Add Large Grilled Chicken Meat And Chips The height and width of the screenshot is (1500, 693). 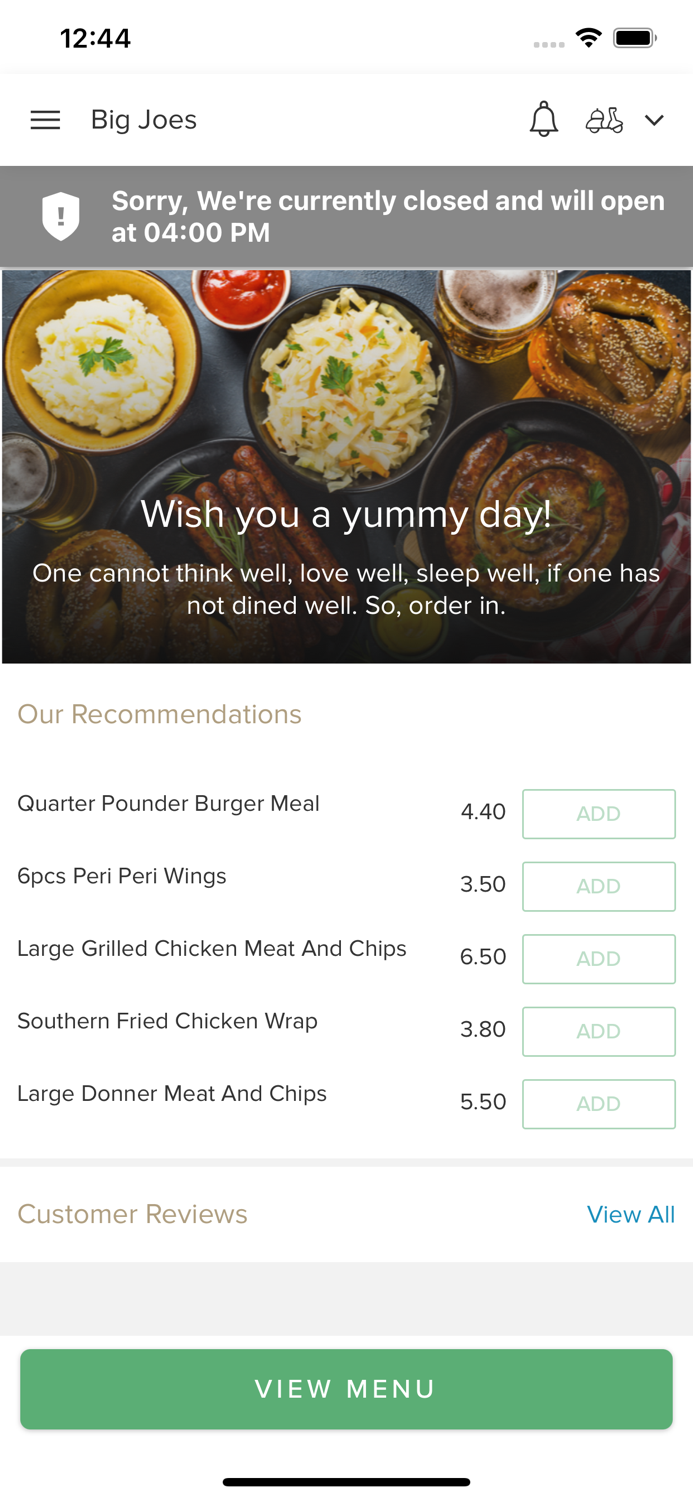coord(598,959)
